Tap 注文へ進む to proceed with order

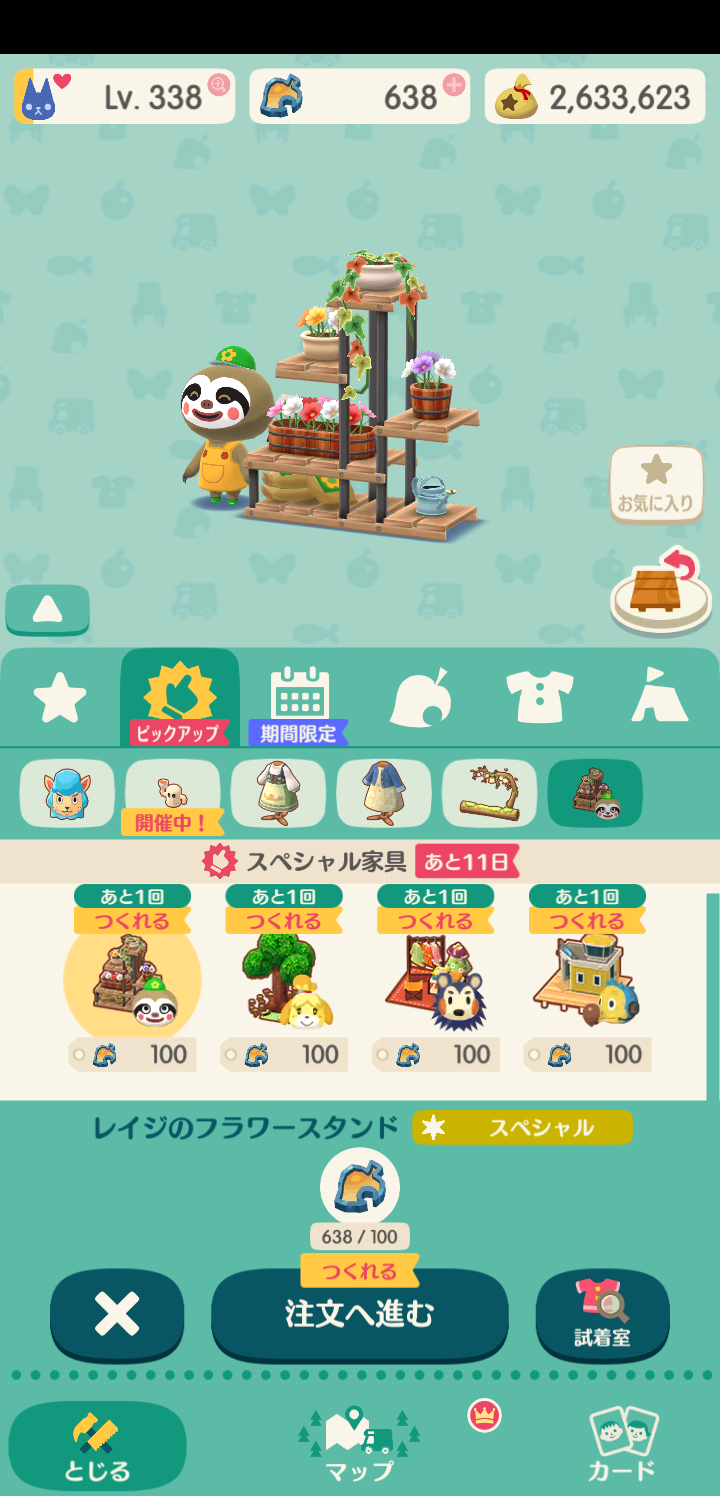[359, 1314]
